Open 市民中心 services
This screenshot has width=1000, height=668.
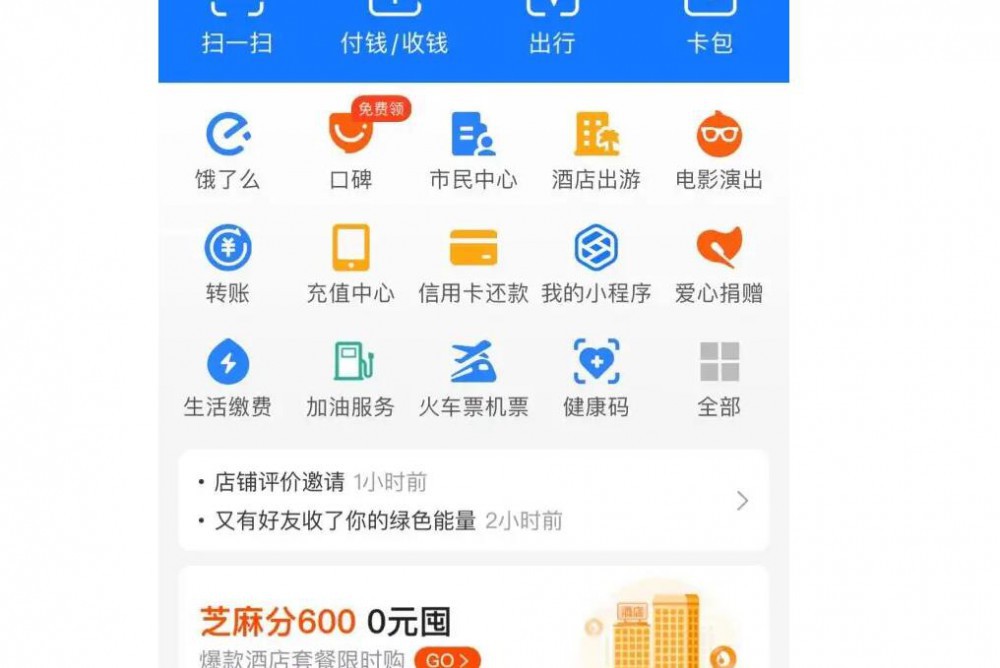474,150
